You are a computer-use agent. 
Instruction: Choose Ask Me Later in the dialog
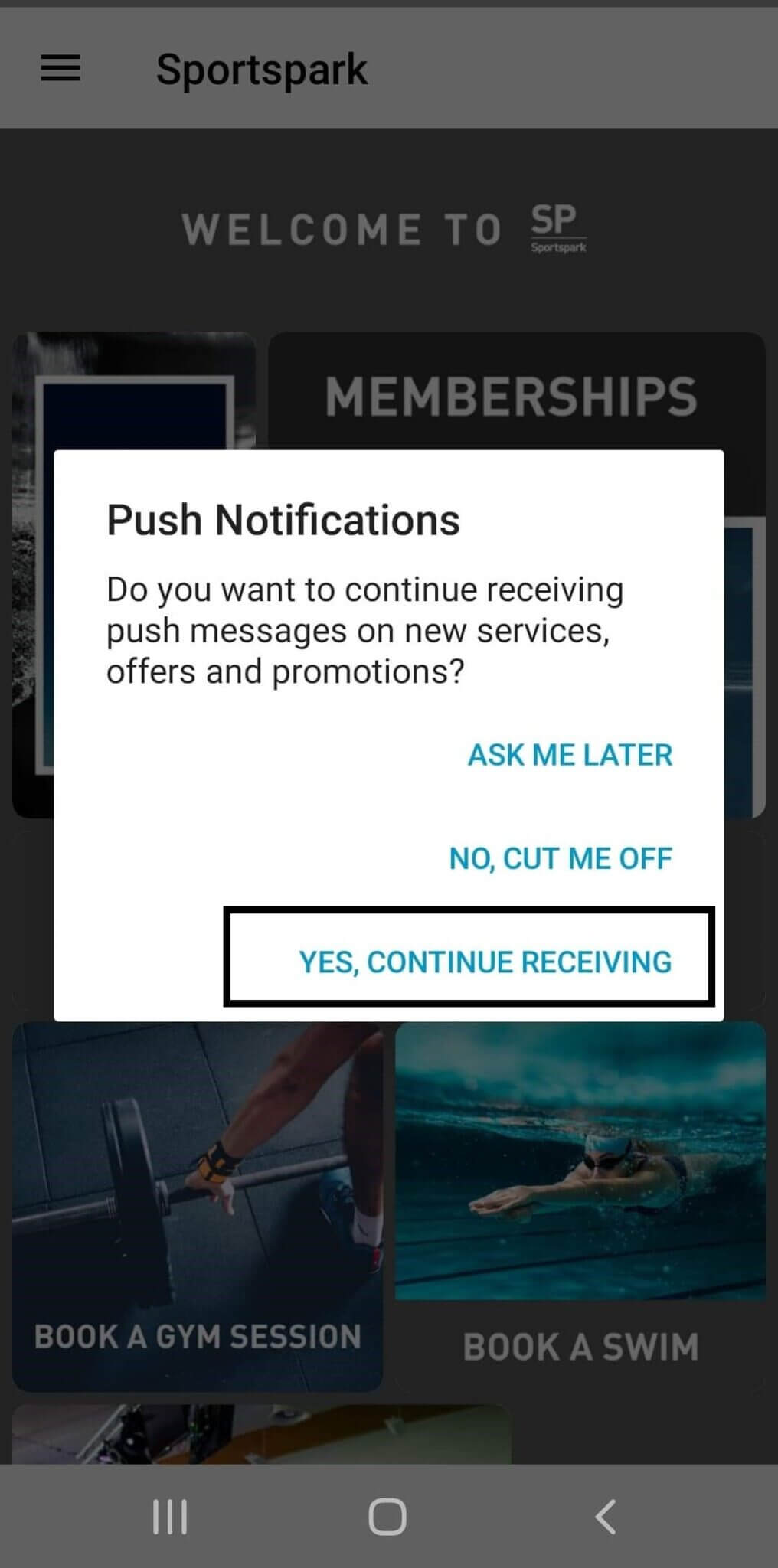(570, 755)
